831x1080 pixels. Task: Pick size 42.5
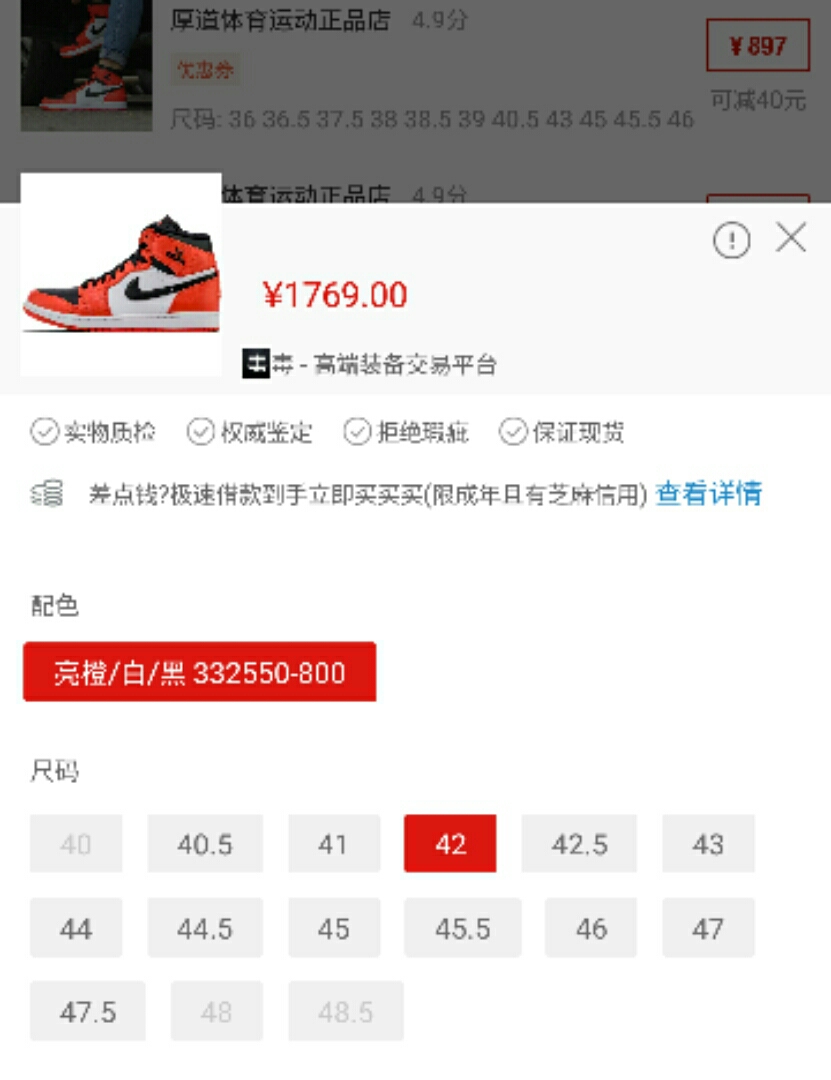(579, 844)
